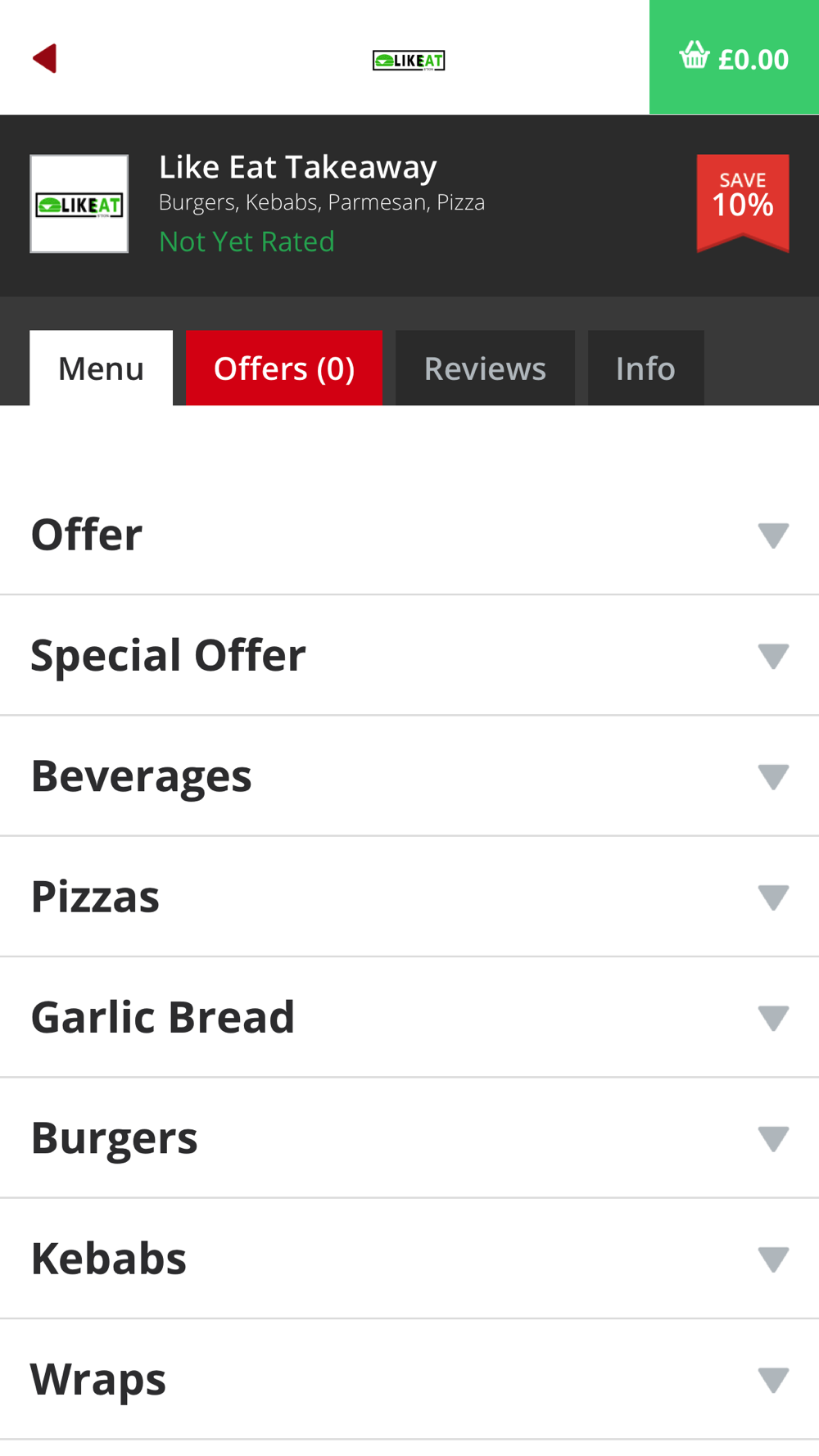Image resolution: width=819 pixels, height=1456 pixels.
Task: Open the Wraps category
Action: coord(409,1379)
